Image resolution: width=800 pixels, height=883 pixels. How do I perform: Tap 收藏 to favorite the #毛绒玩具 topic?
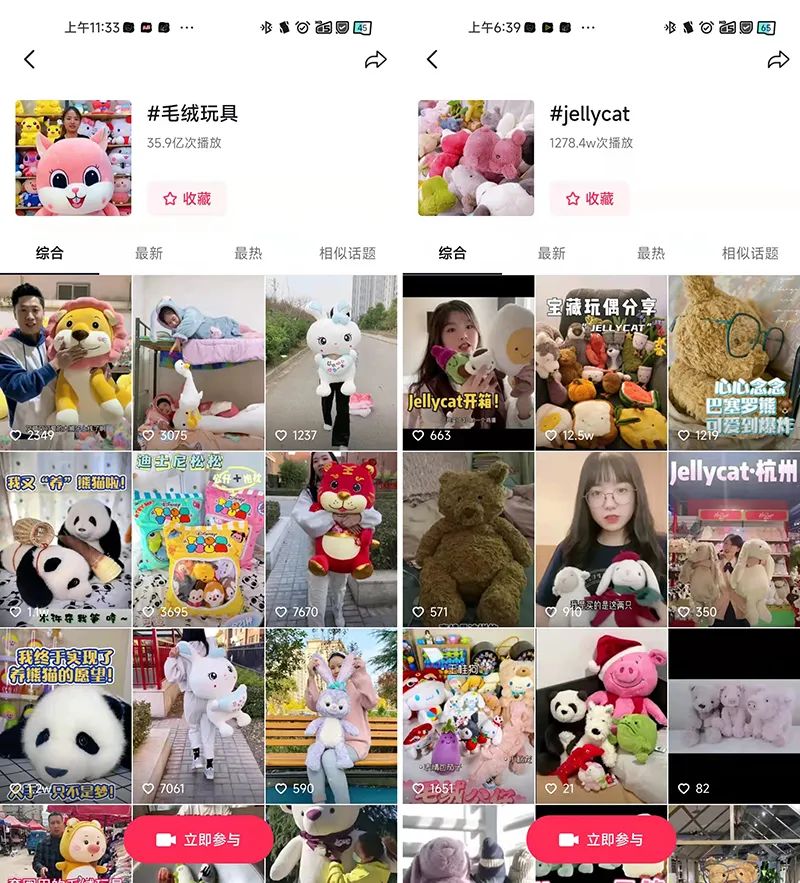[187, 198]
